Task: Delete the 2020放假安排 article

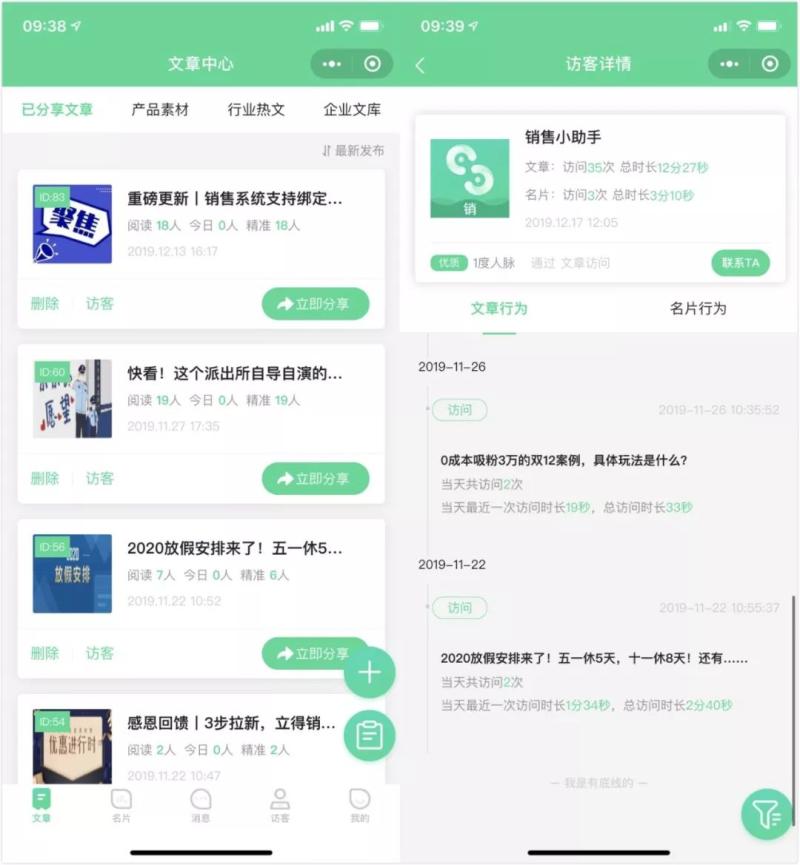Action: (x=44, y=653)
